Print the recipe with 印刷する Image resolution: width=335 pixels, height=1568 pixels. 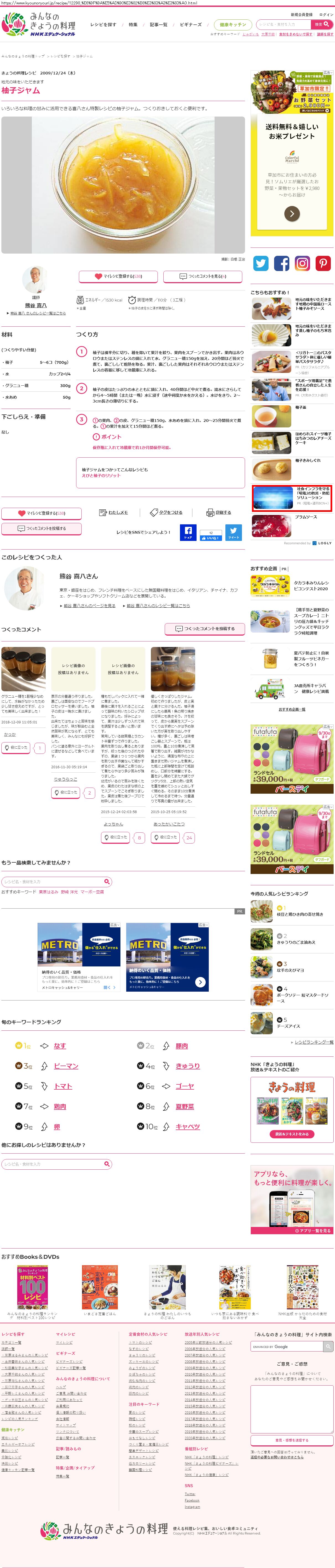pyautogui.click(x=219, y=512)
